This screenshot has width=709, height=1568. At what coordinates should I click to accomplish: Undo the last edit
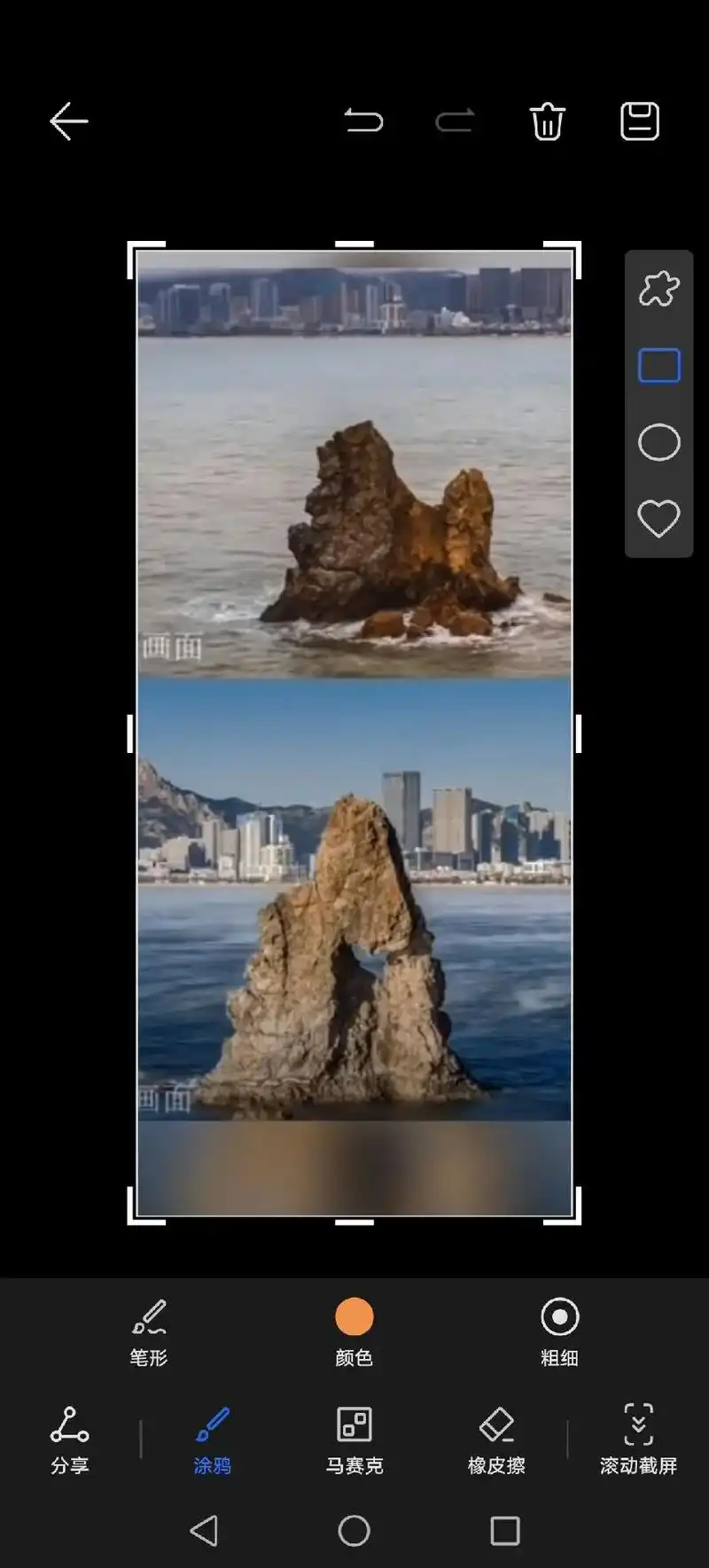click(363, 120)
